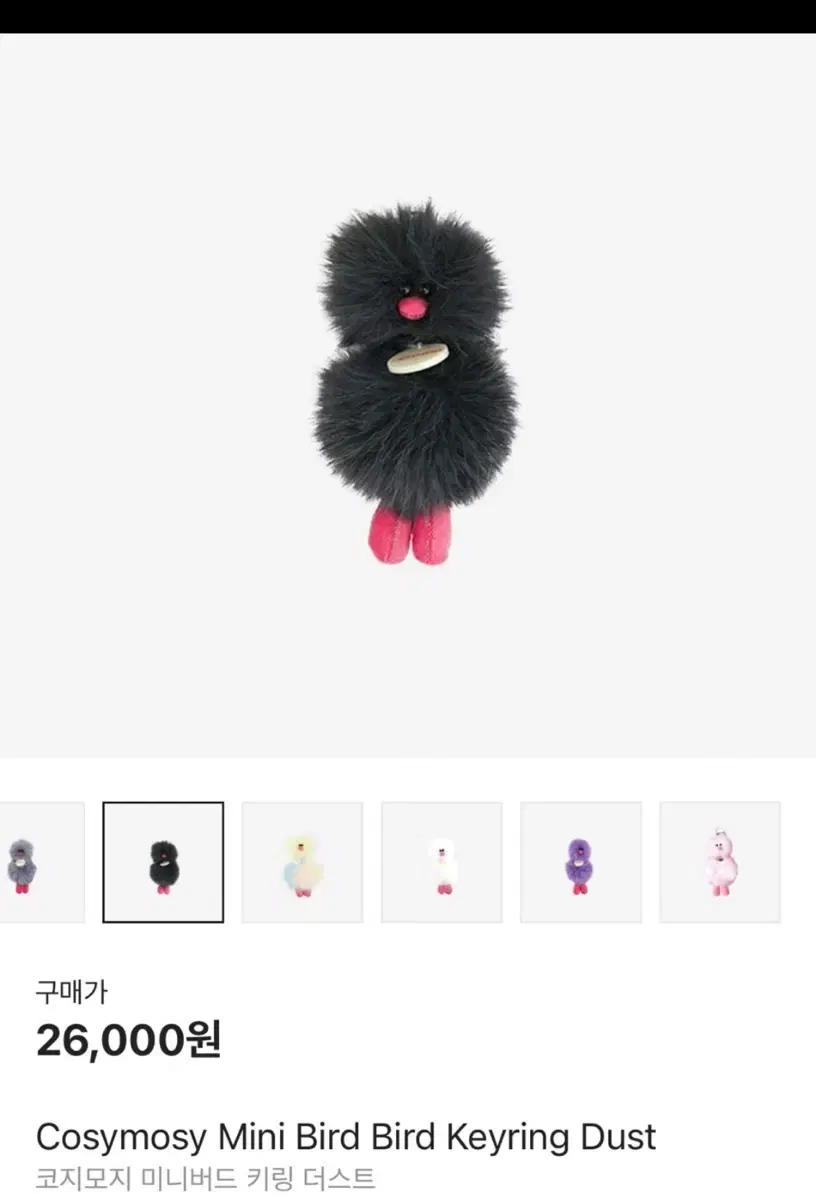
Task: Select the purple bird variant thumbnail
Action: [x=580, y=860]
